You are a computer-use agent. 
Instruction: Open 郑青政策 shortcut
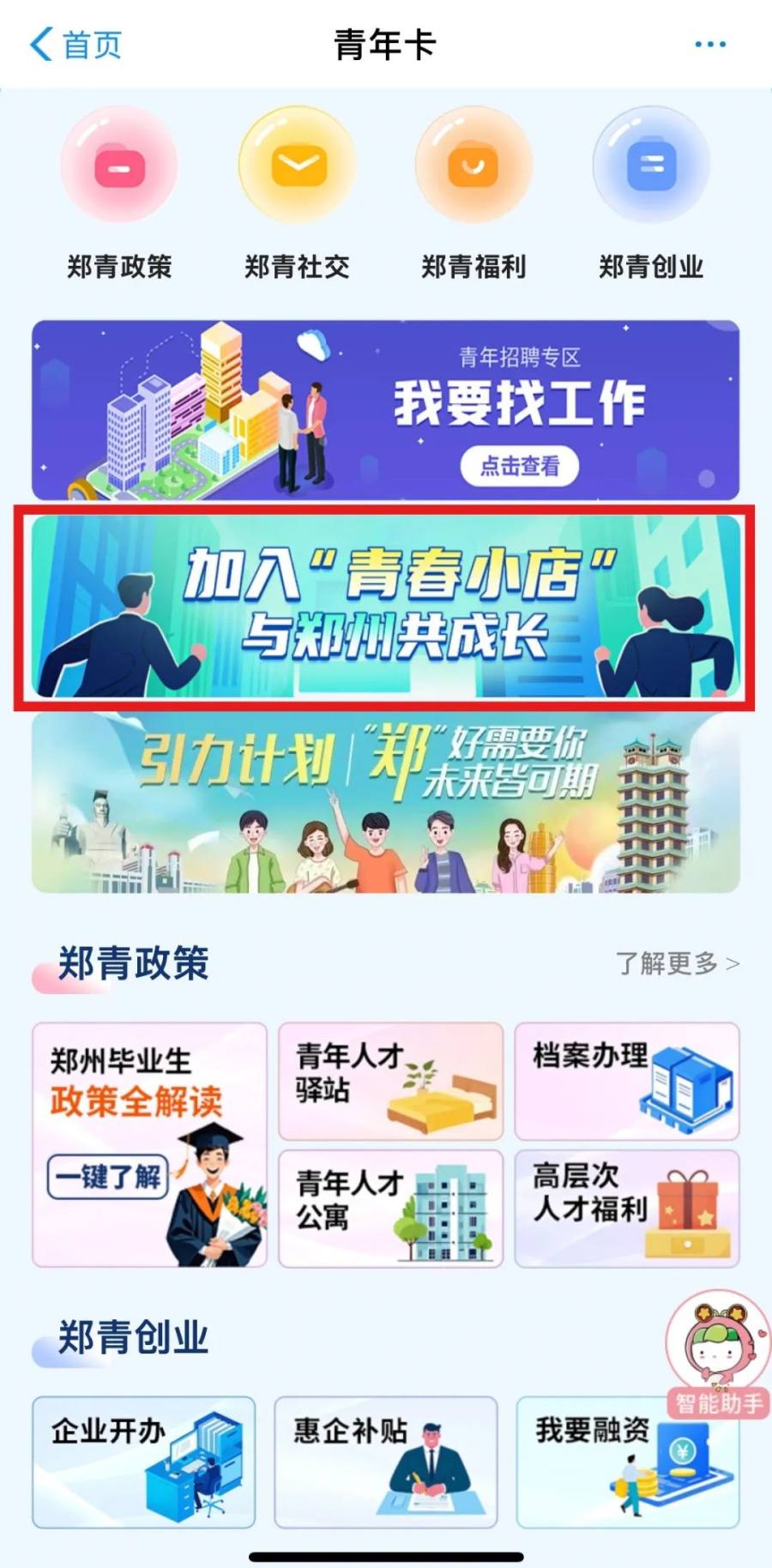119,194
